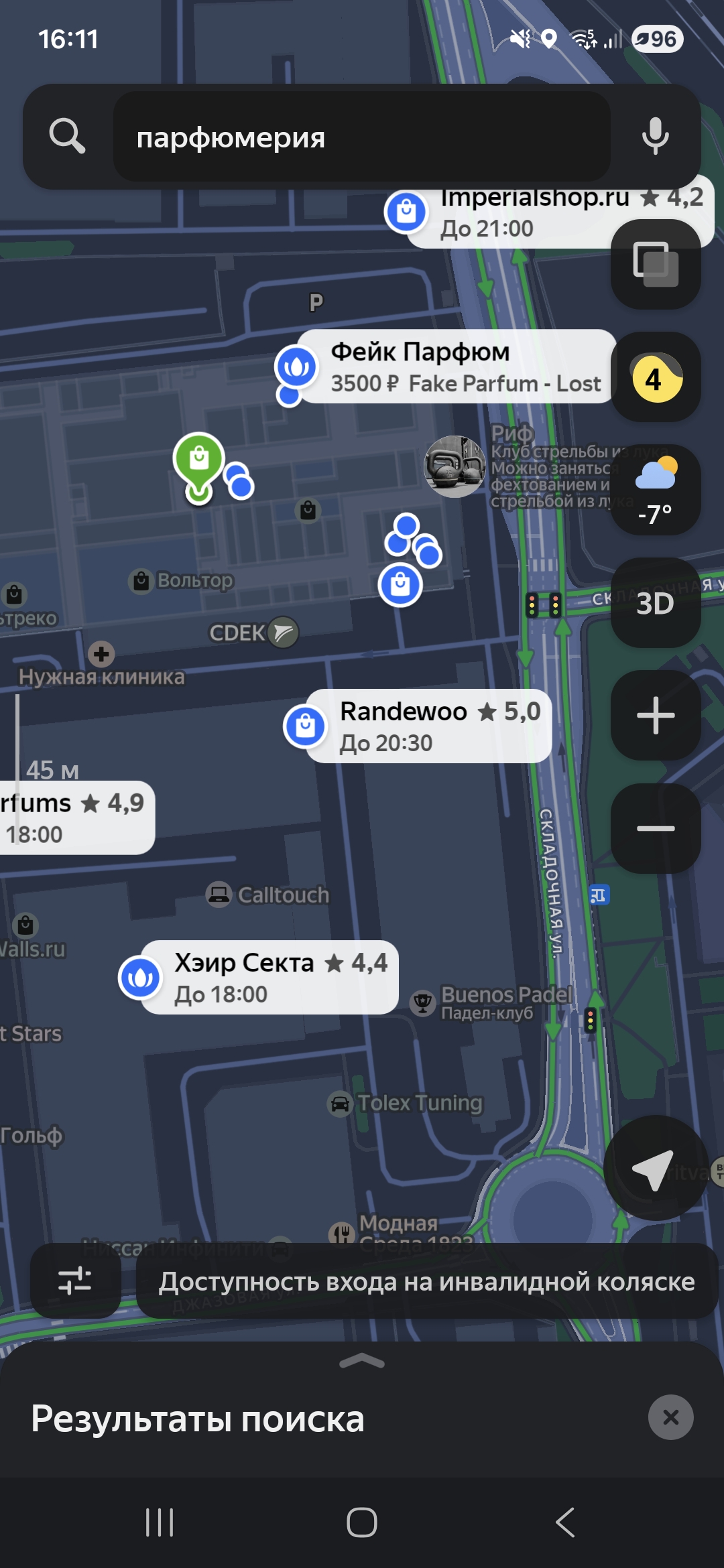Viewport: 724px width, 1568px height.
Task: Start voice search with the microphone
Action: click(655, 137)
